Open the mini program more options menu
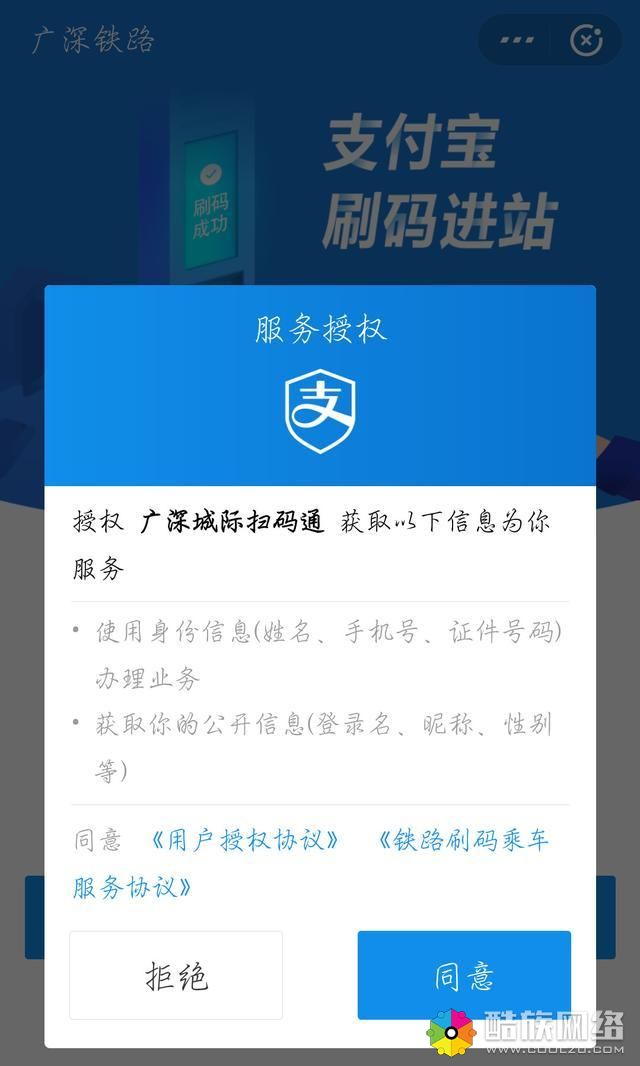Screen dimensions: 640x1066 pos(517,40)
